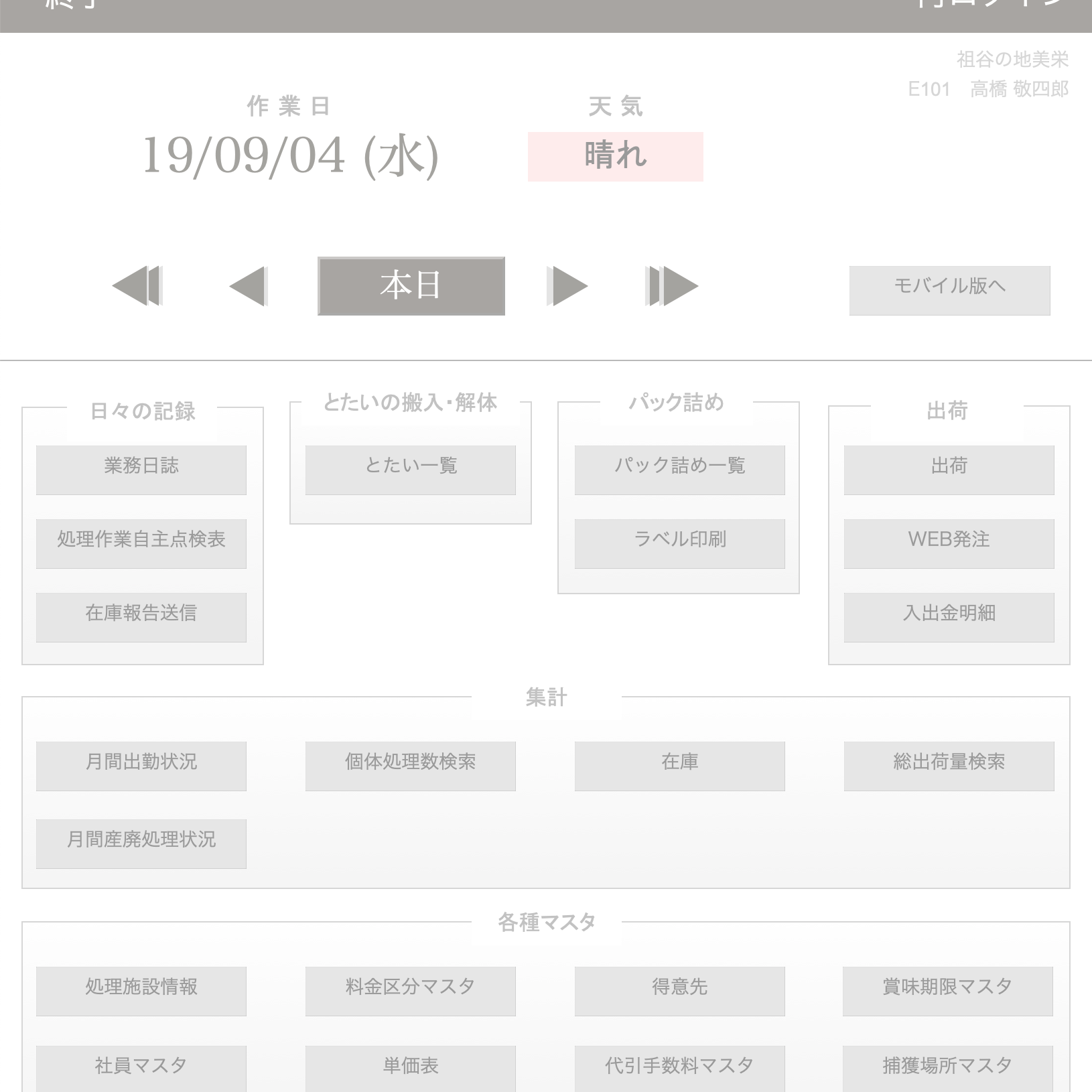Switch to mobile version (モバイル版へ)
The height and width of the screenshot is (1092, 1092).
pos(949,290)
